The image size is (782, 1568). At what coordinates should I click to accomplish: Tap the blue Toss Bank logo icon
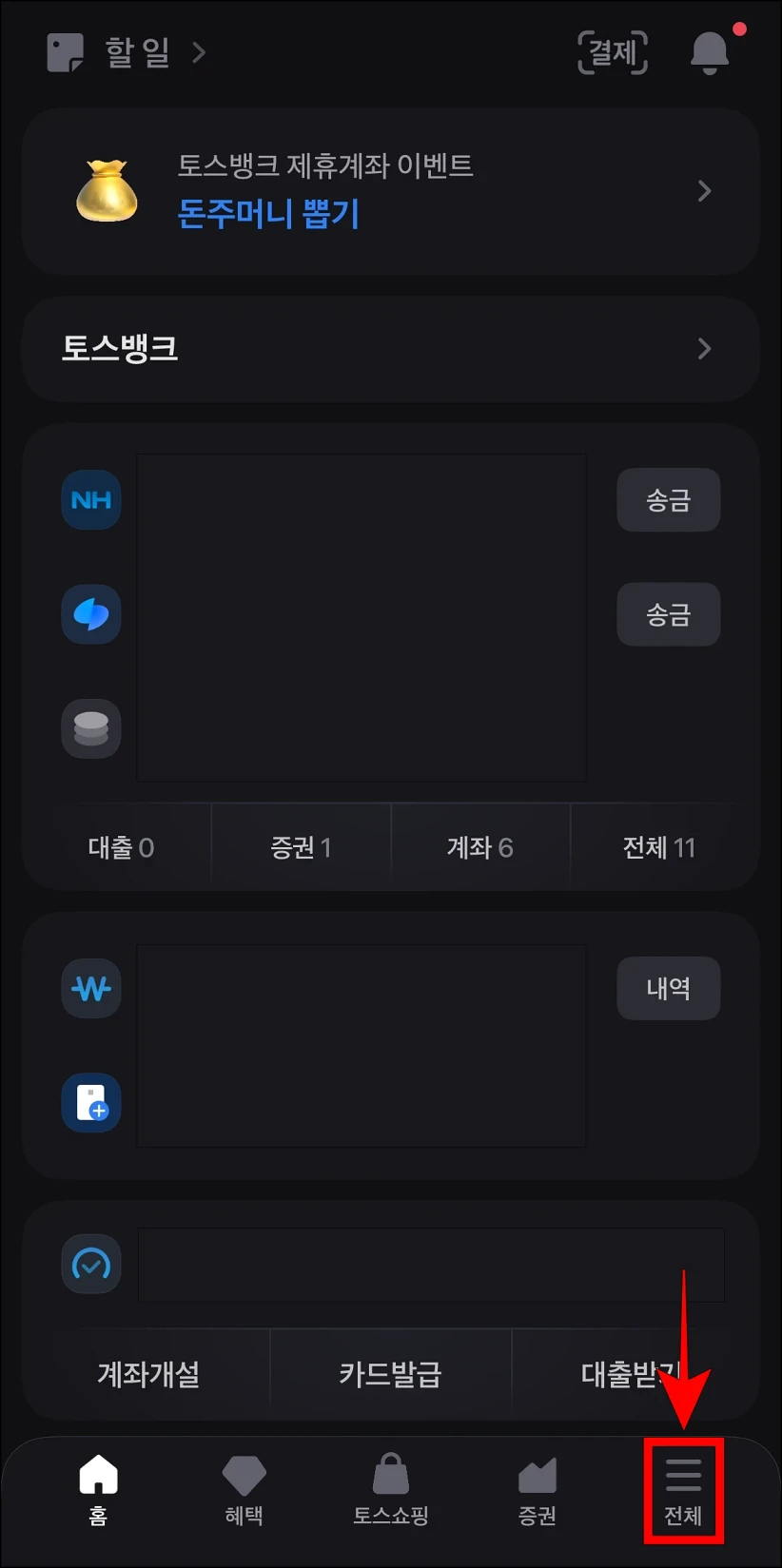click(90, 614)
